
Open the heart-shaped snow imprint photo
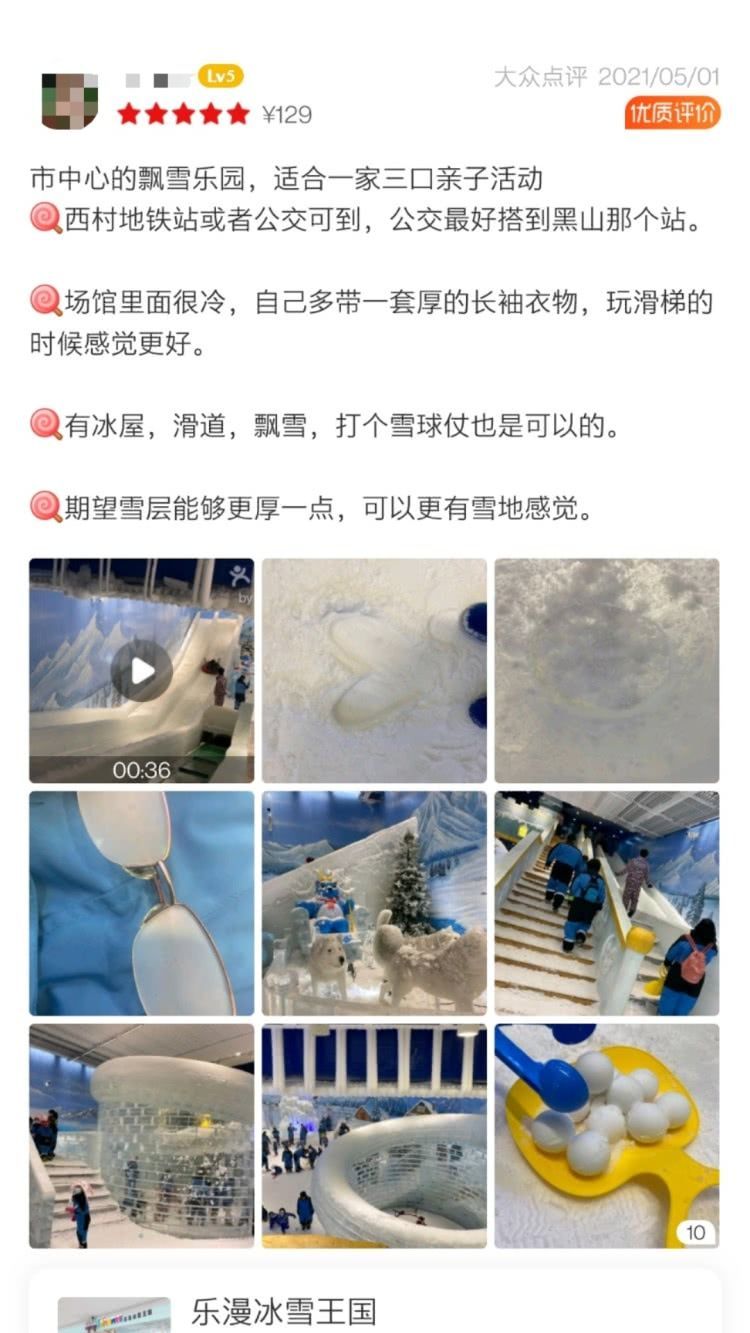tap(374, 670)
